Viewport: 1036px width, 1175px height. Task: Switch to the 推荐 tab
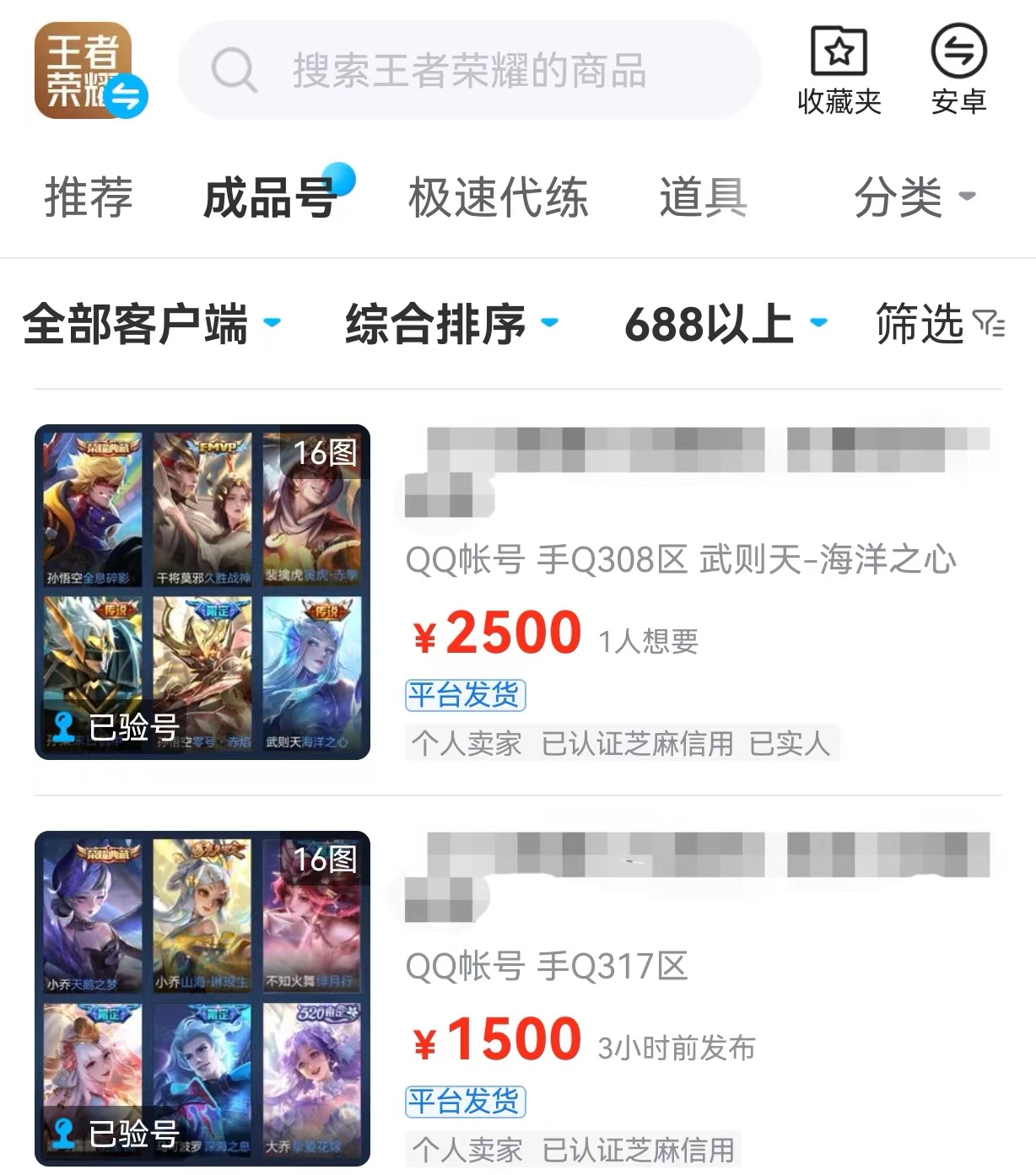[x=89, y=198]
